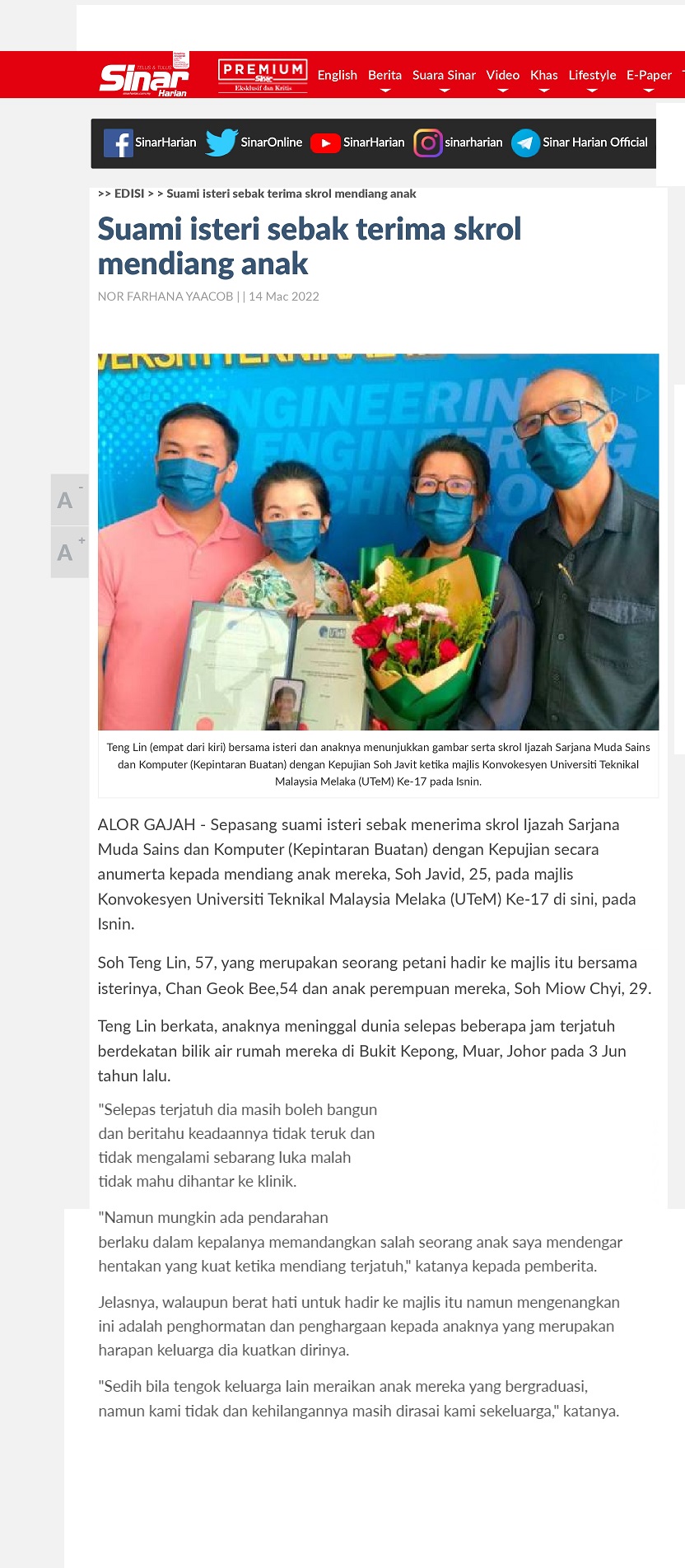Go to the EDISI breadcrumb section
The width and height of the screenshot is (685, 1568).
(129, 194)
